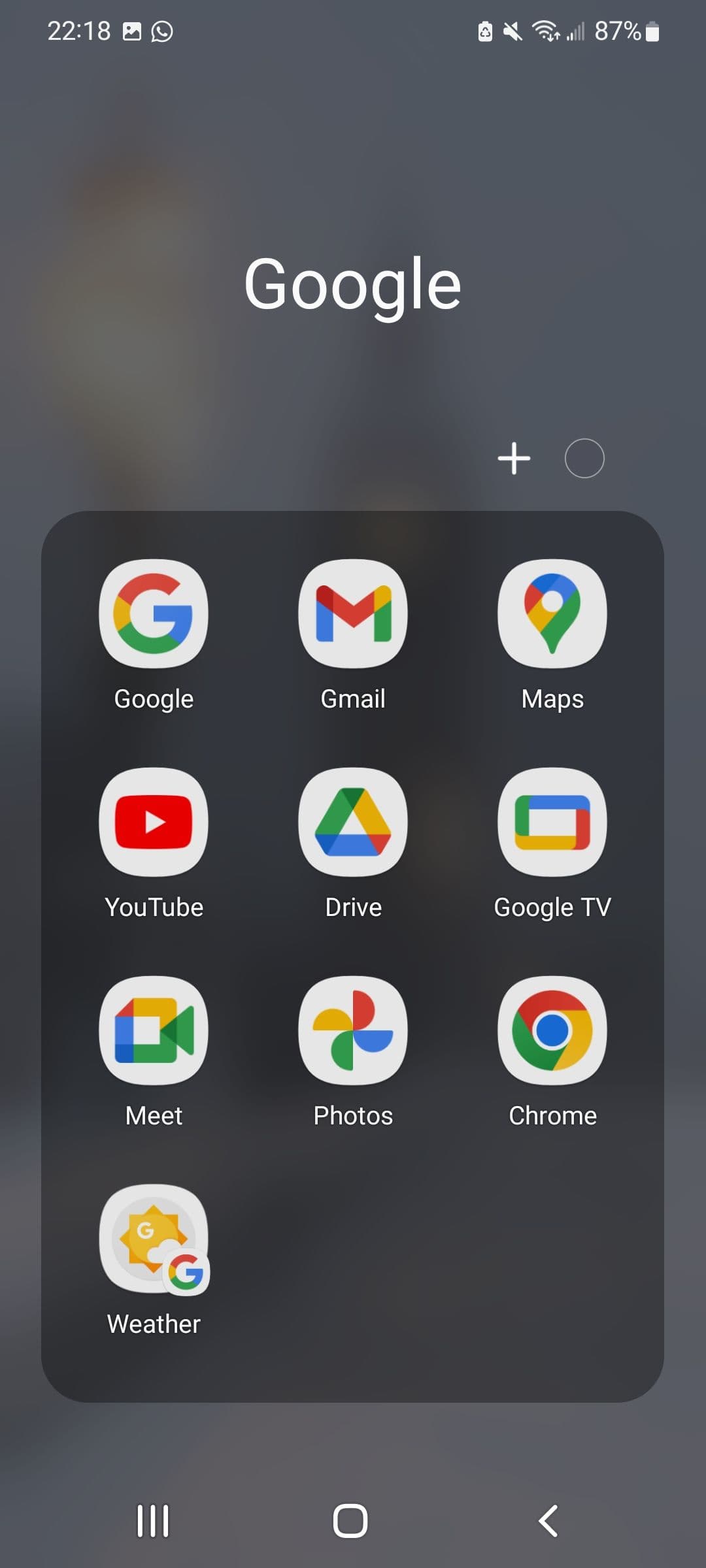Add an app to the folder
Image resolution: width=706 pixels, height=1568 pixels.
pos(514,458)
